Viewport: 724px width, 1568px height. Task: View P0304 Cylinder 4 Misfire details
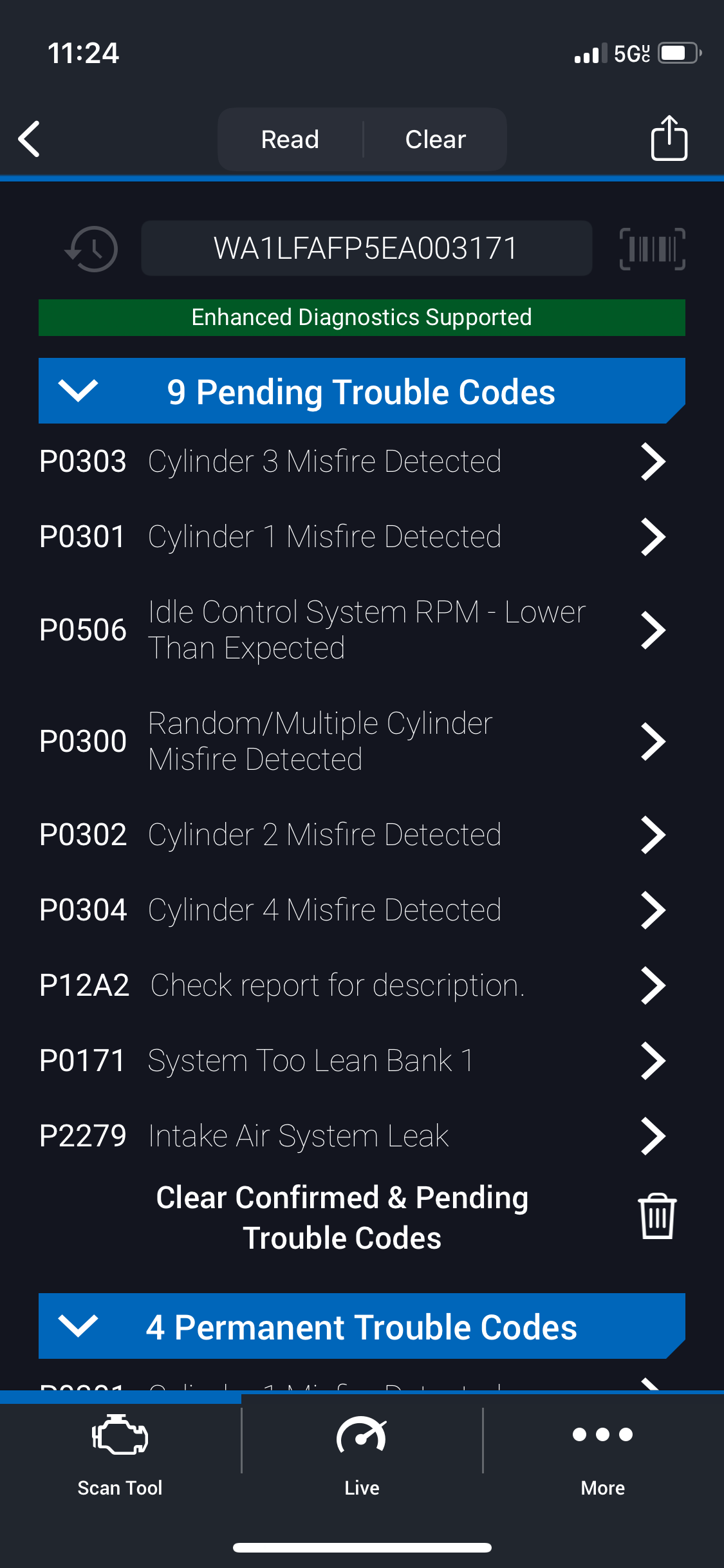(x=353, y=910)
